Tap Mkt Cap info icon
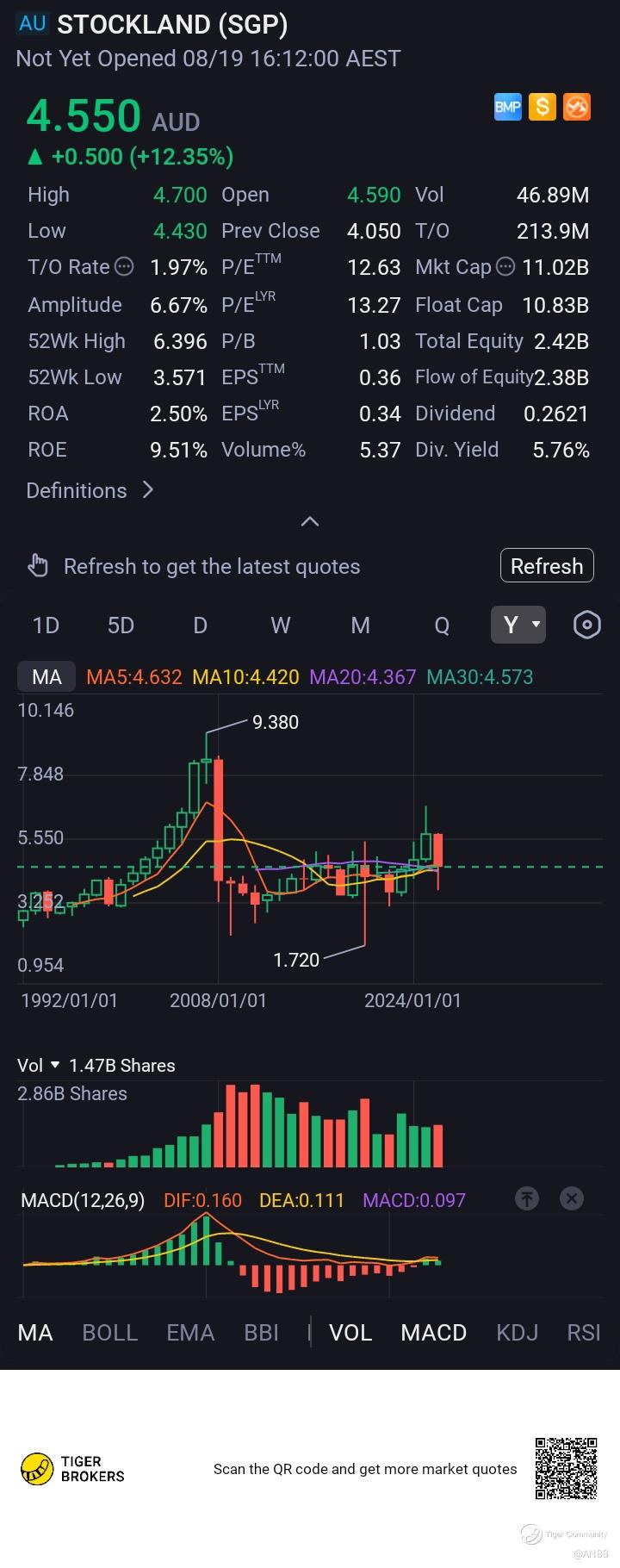Viewport: 620px width, 1568px height. pyautogui.click(x=505, y=267)
